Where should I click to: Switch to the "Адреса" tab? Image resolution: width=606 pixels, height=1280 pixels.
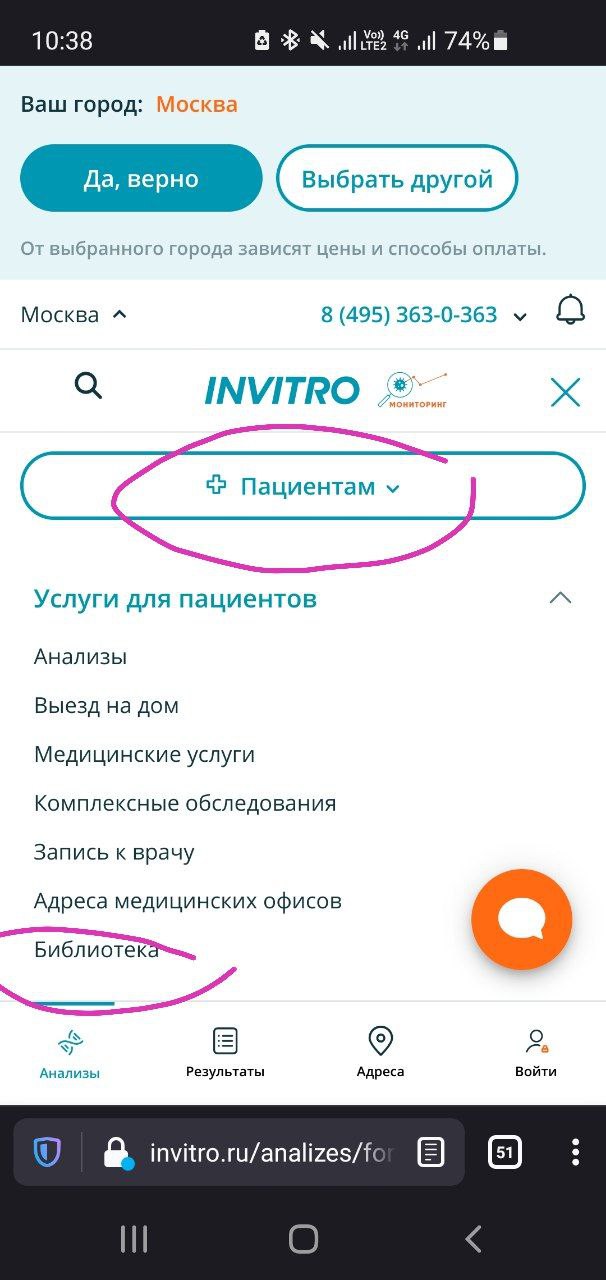380,1052
